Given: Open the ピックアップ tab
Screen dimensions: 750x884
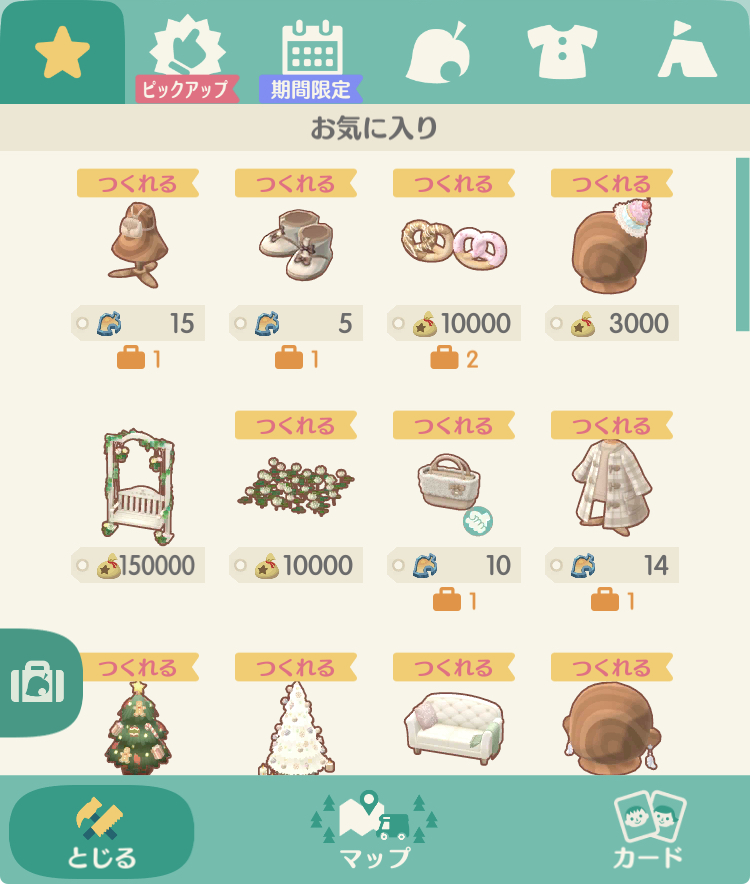Looking at the screenshot, I should tap(187, 55).
